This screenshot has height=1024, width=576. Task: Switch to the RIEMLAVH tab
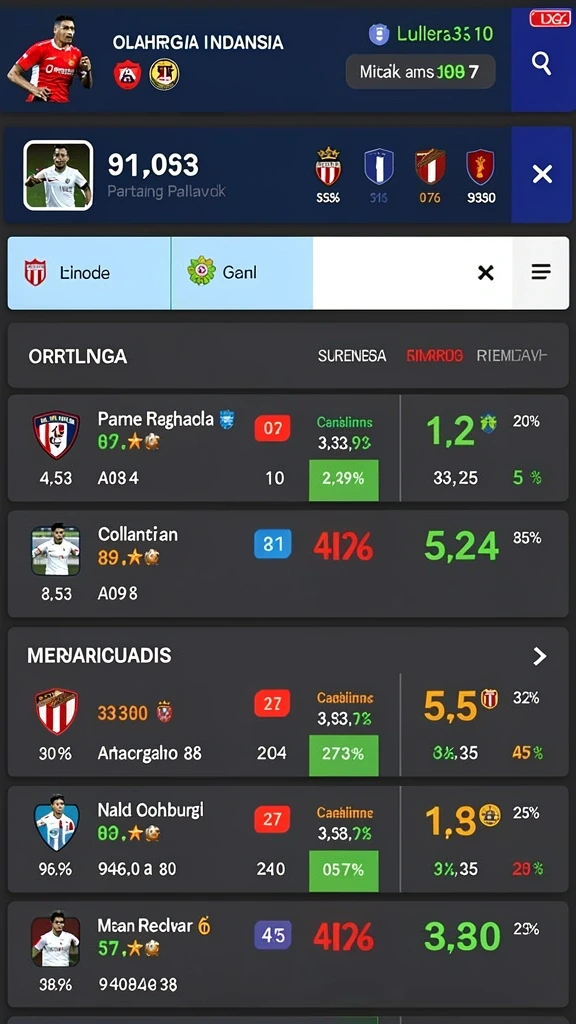tap(512, 356)
